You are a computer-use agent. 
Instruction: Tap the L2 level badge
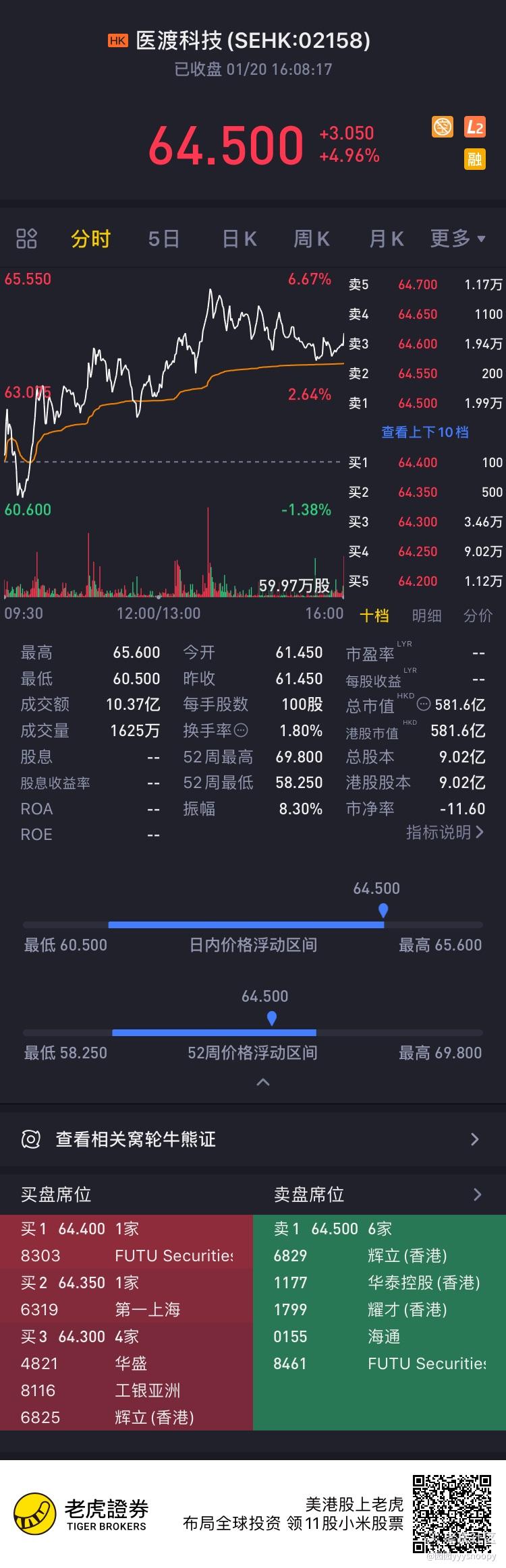(x=475, y=127)
